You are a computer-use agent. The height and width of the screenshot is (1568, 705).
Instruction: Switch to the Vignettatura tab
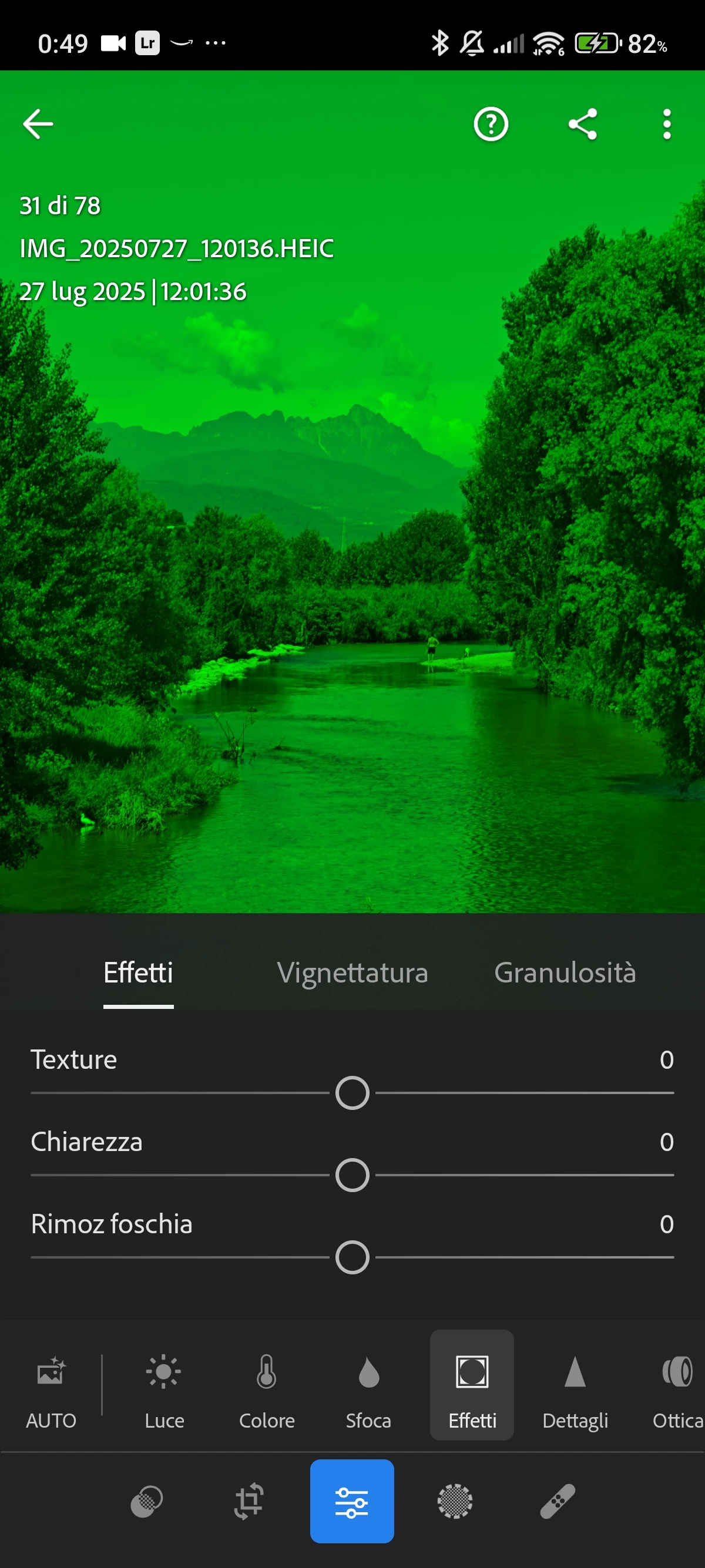352,973
